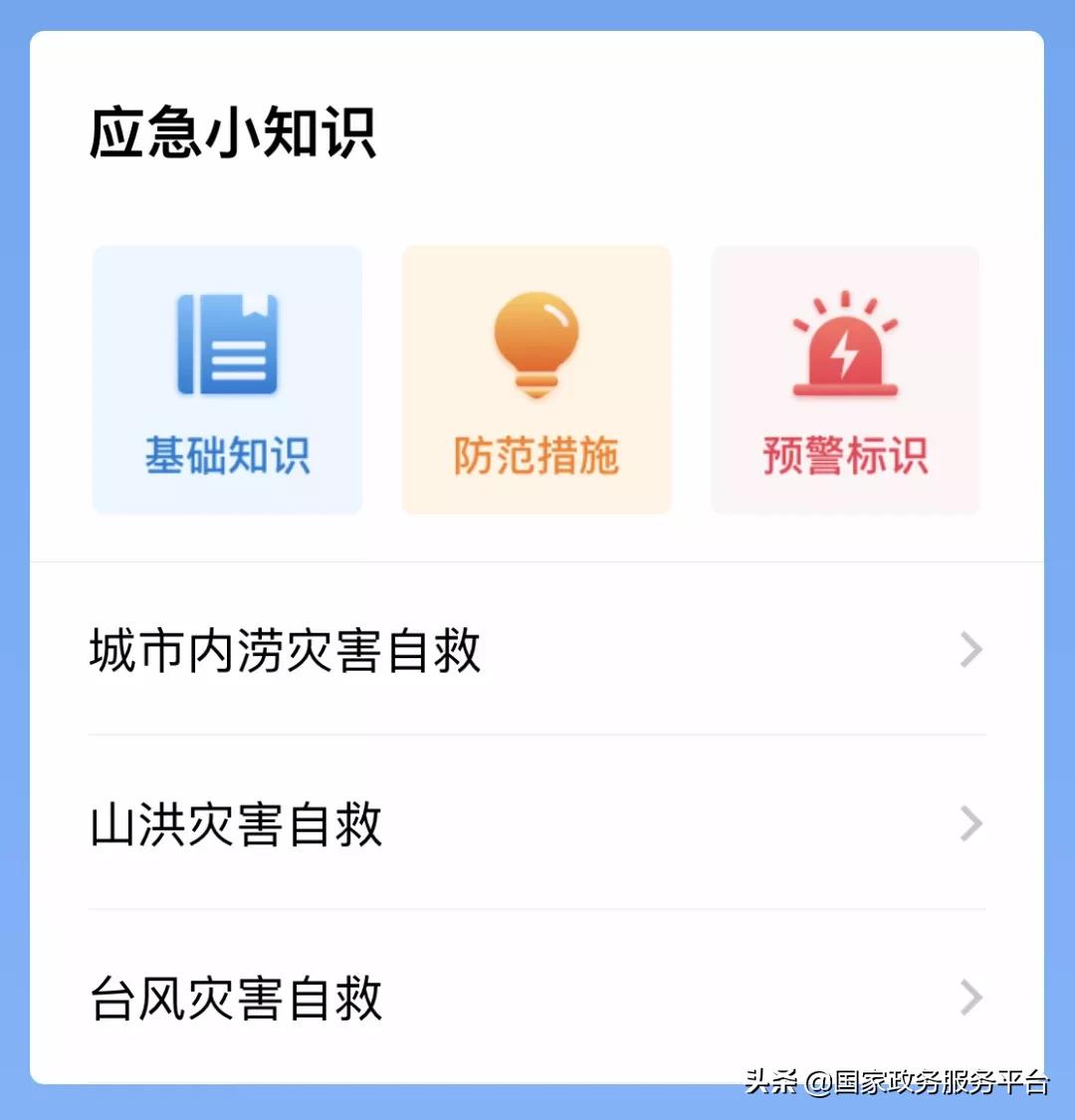
Task: Open the 城市内涝灾害自救 article link
Action: (286, 648)
